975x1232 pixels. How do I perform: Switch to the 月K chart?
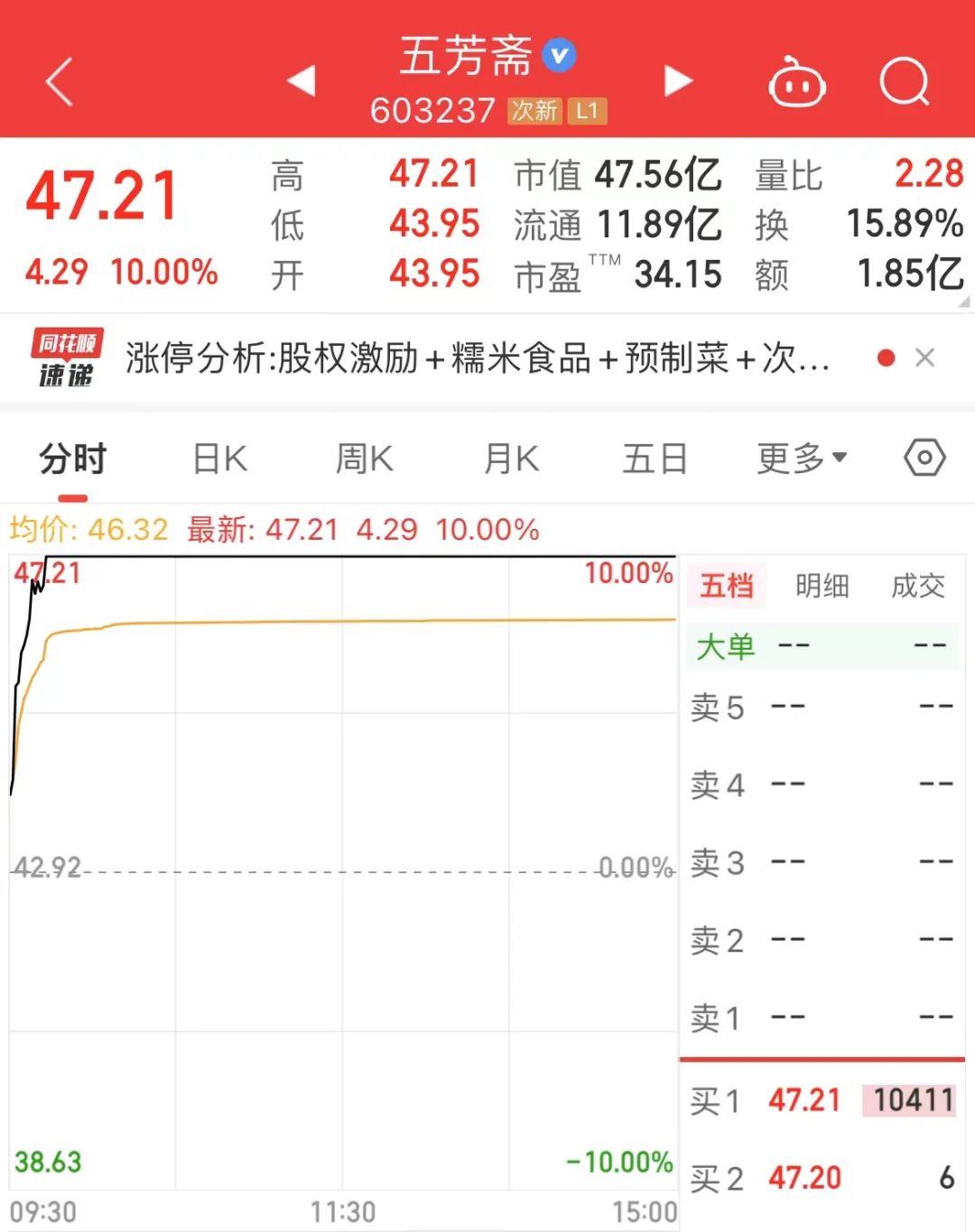coord(511,459)
